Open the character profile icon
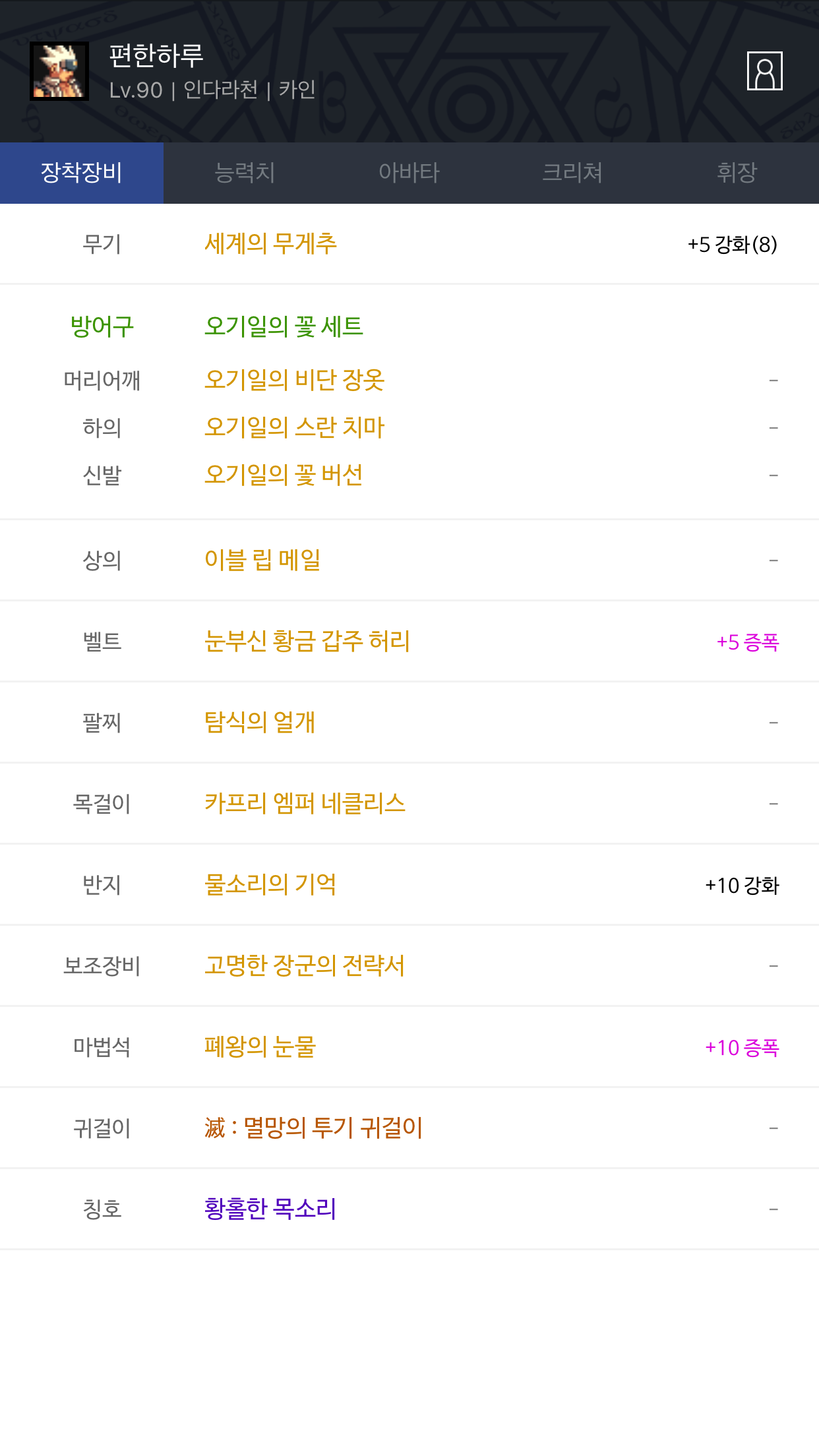819x1456 pixels. [764, 71]
